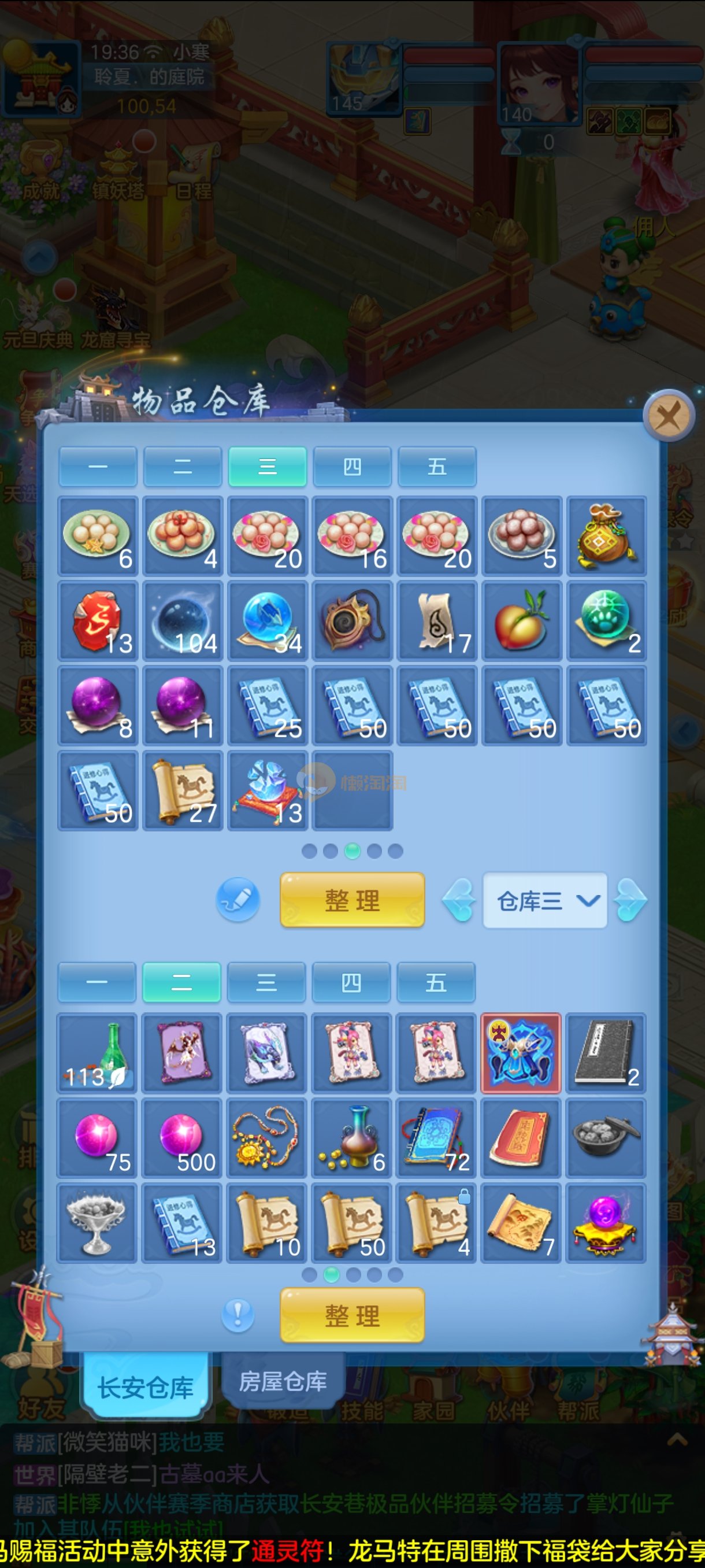This screenshot has width=705, height=1568.
Task: Select the highlighted blue armor item
Action: point(521,1053)
